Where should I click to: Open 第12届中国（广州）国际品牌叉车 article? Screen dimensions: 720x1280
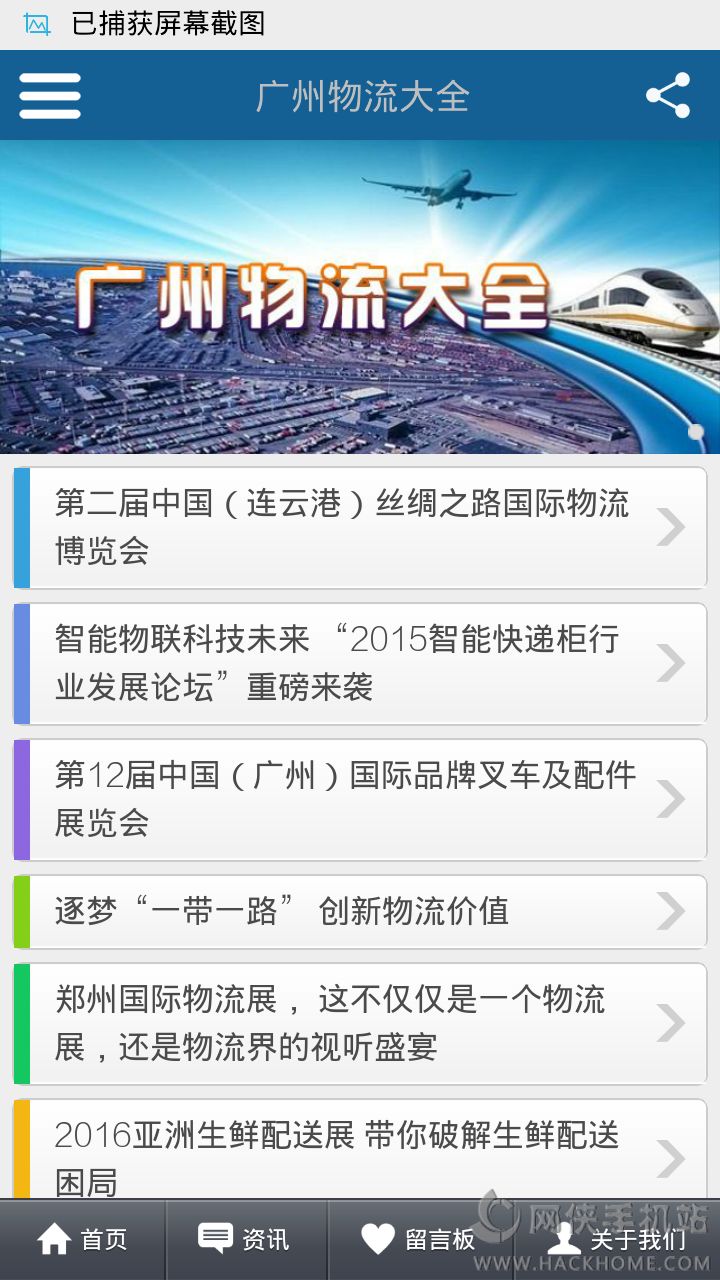[360, 799]
